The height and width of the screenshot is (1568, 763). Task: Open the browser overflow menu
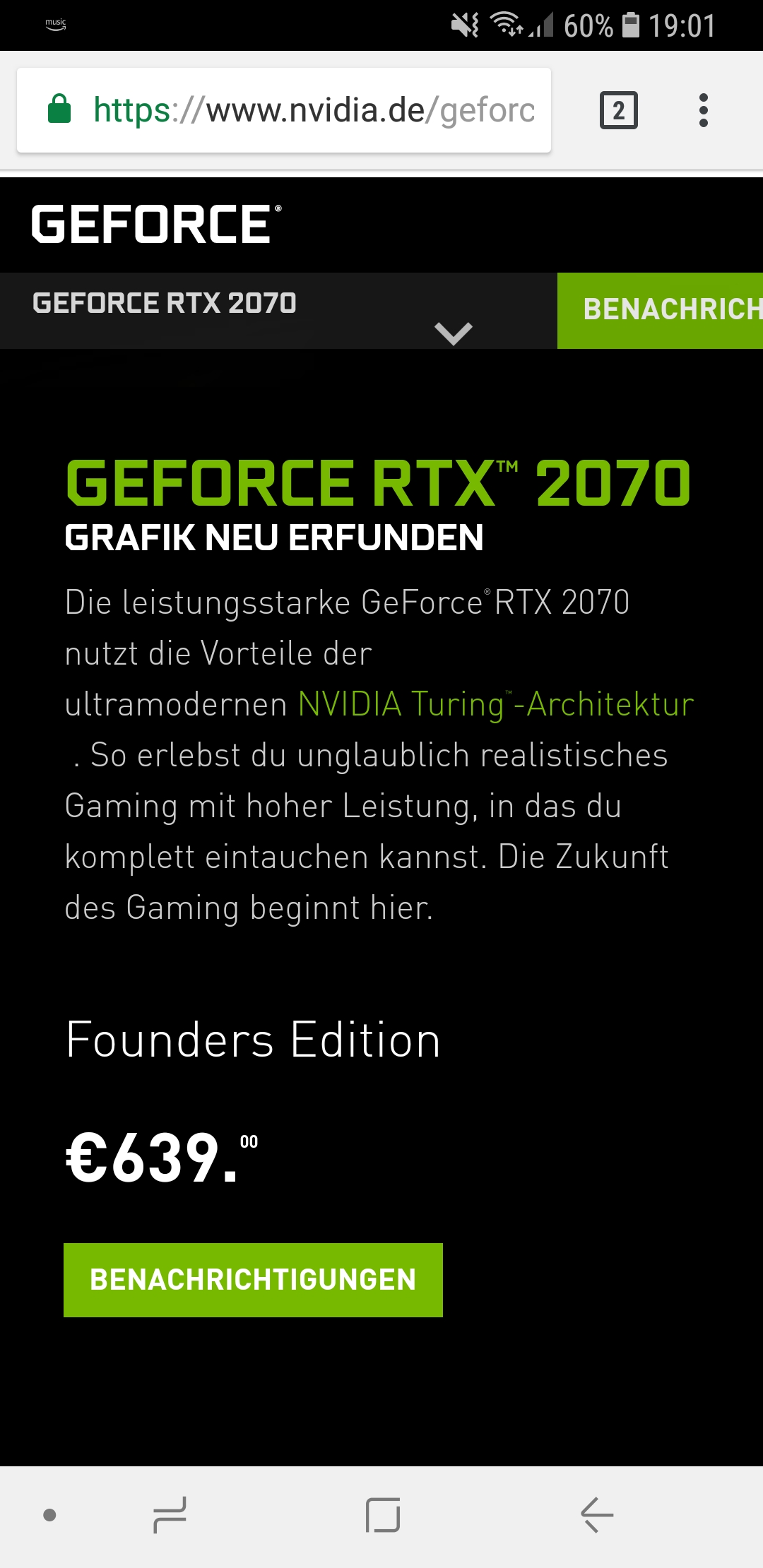point(703,110)
